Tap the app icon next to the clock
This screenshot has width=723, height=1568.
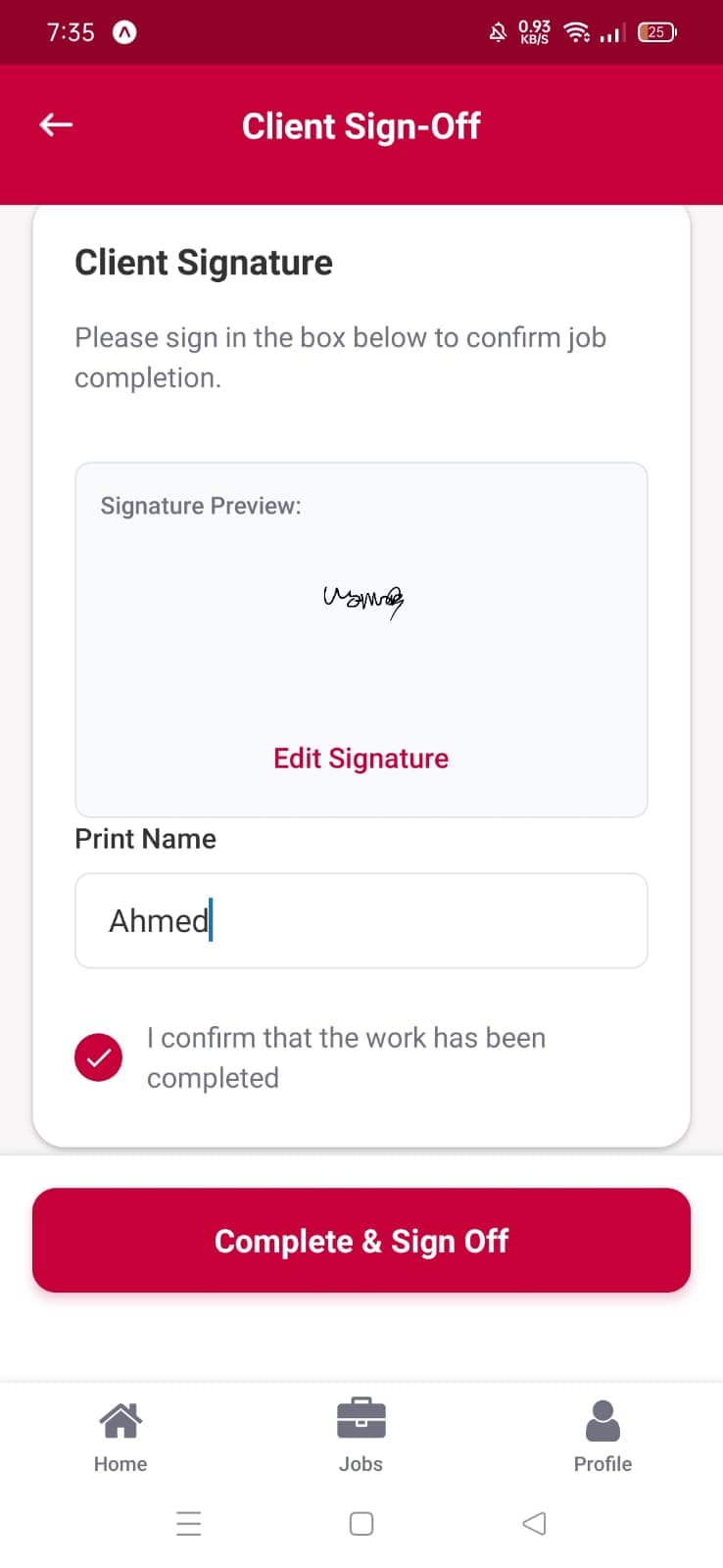123,30
